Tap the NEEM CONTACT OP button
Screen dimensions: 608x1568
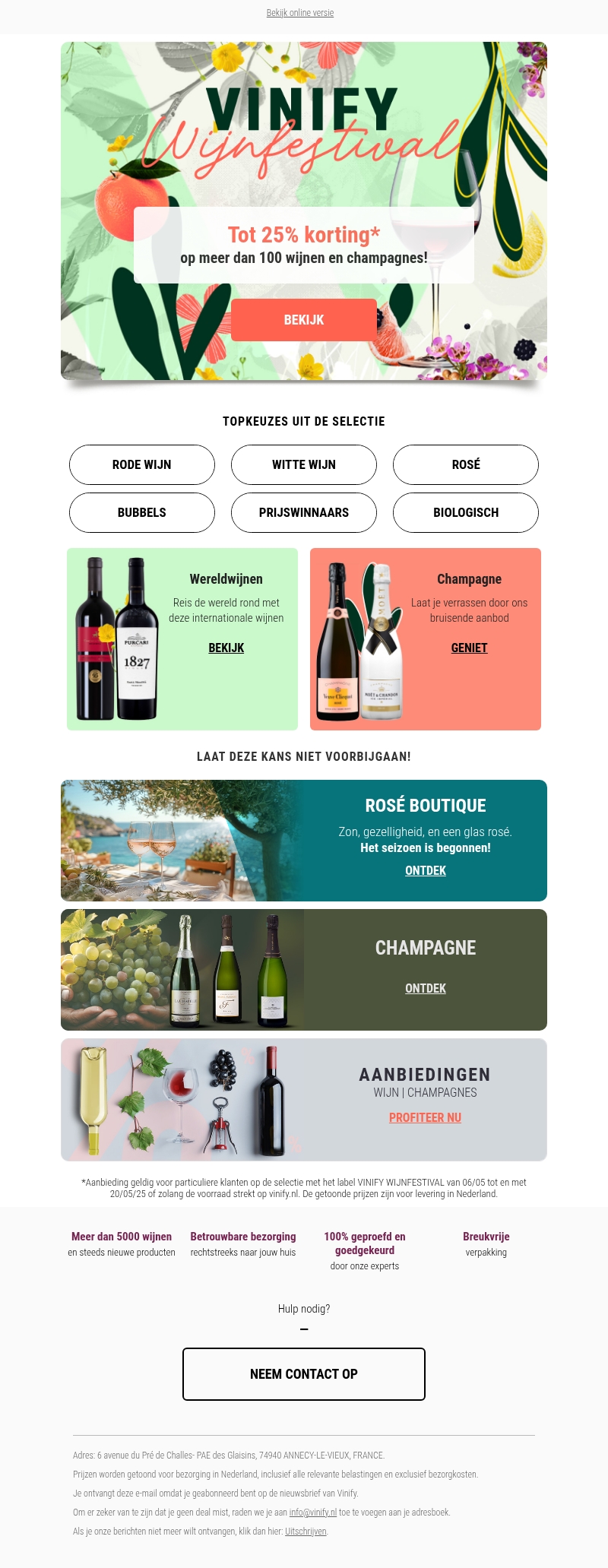pyautogui.click(x=304, y=1374)
